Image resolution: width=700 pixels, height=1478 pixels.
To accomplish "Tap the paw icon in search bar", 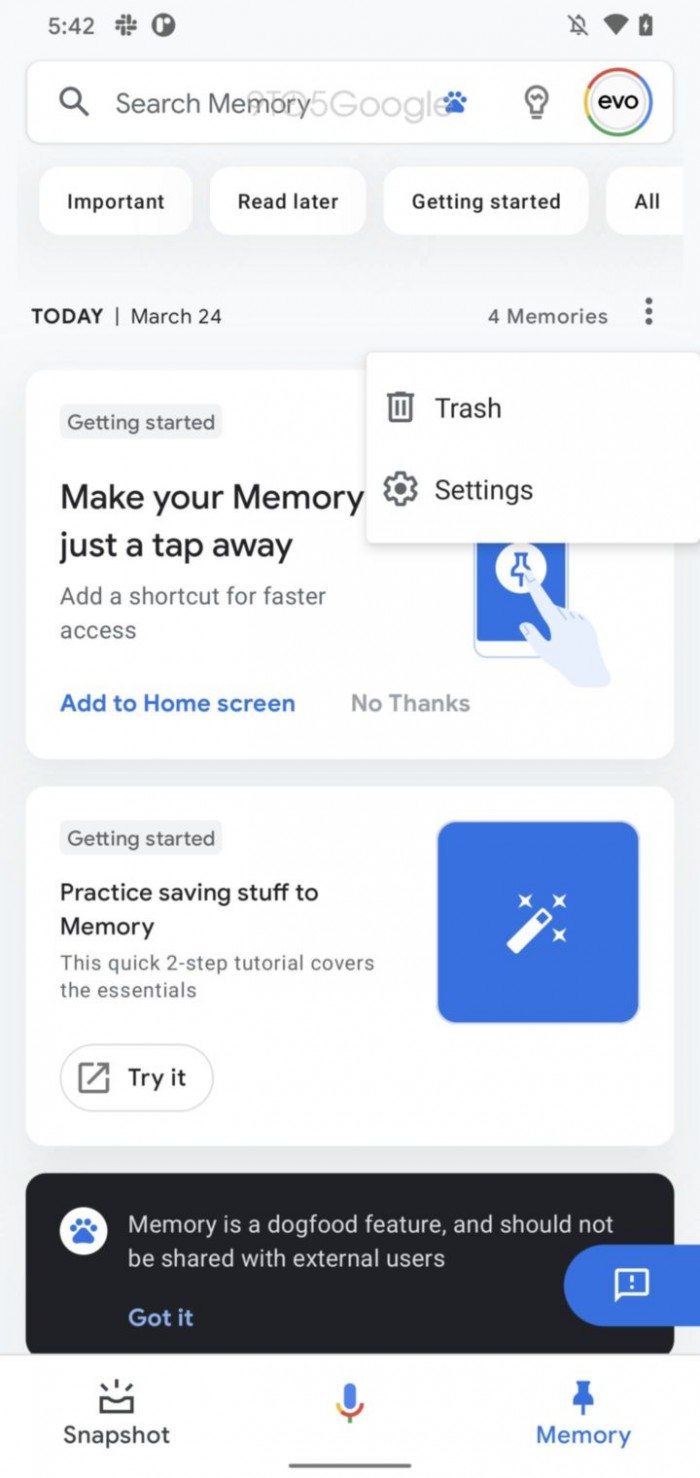I will click(x=456, y=102).
